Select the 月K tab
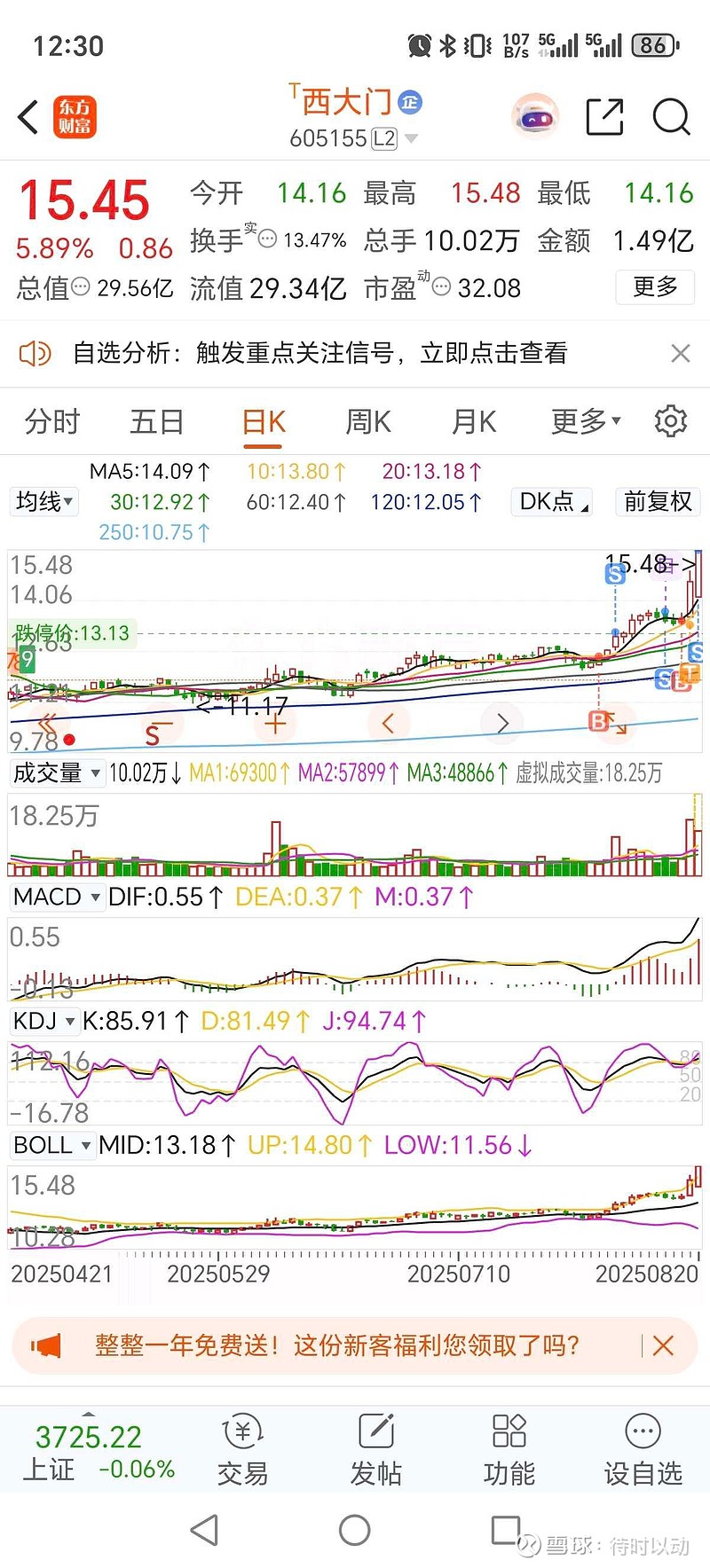The image size is (710, 1568). (474, 422)
